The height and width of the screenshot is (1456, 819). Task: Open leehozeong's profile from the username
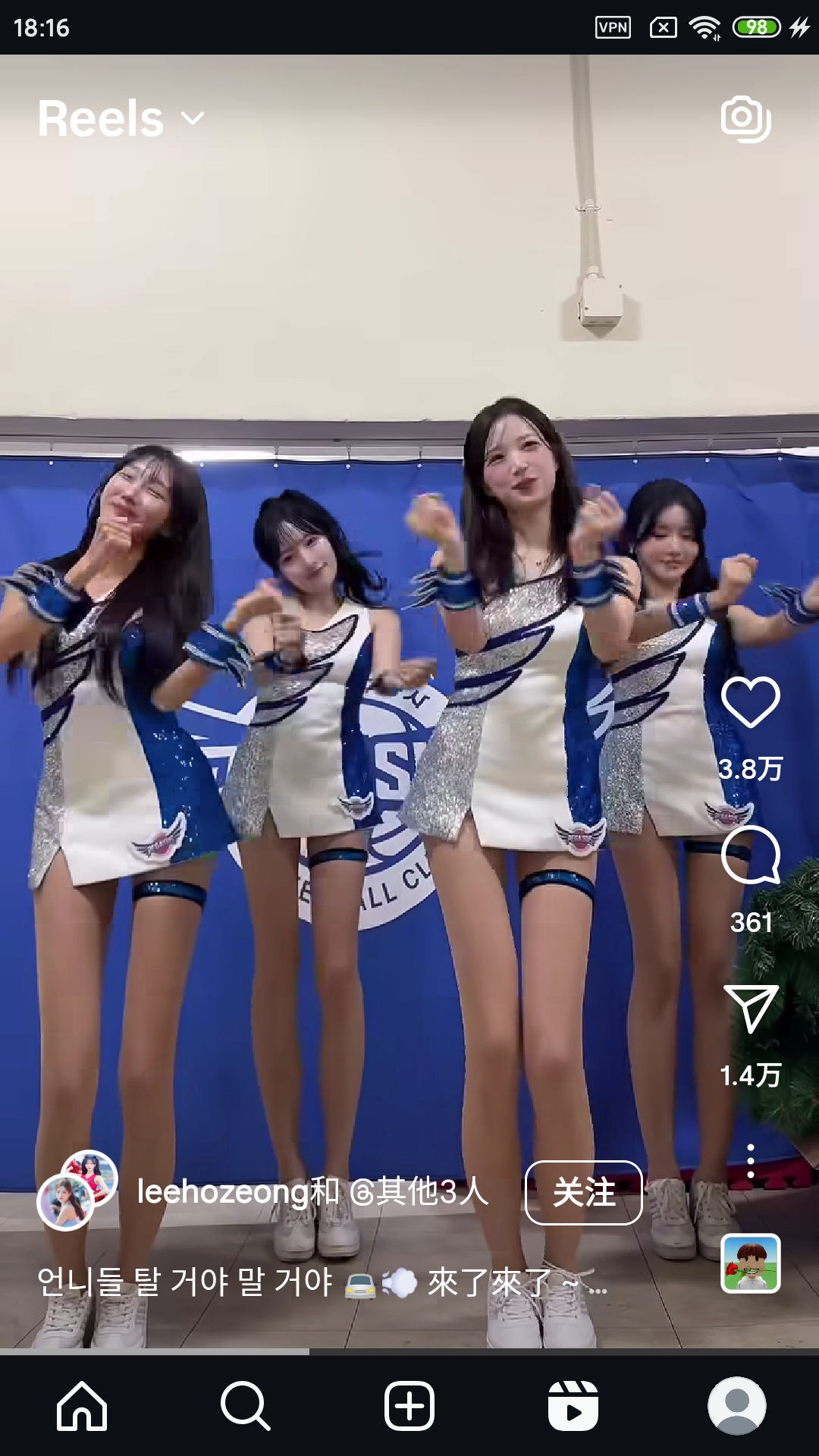(222, 1192)
